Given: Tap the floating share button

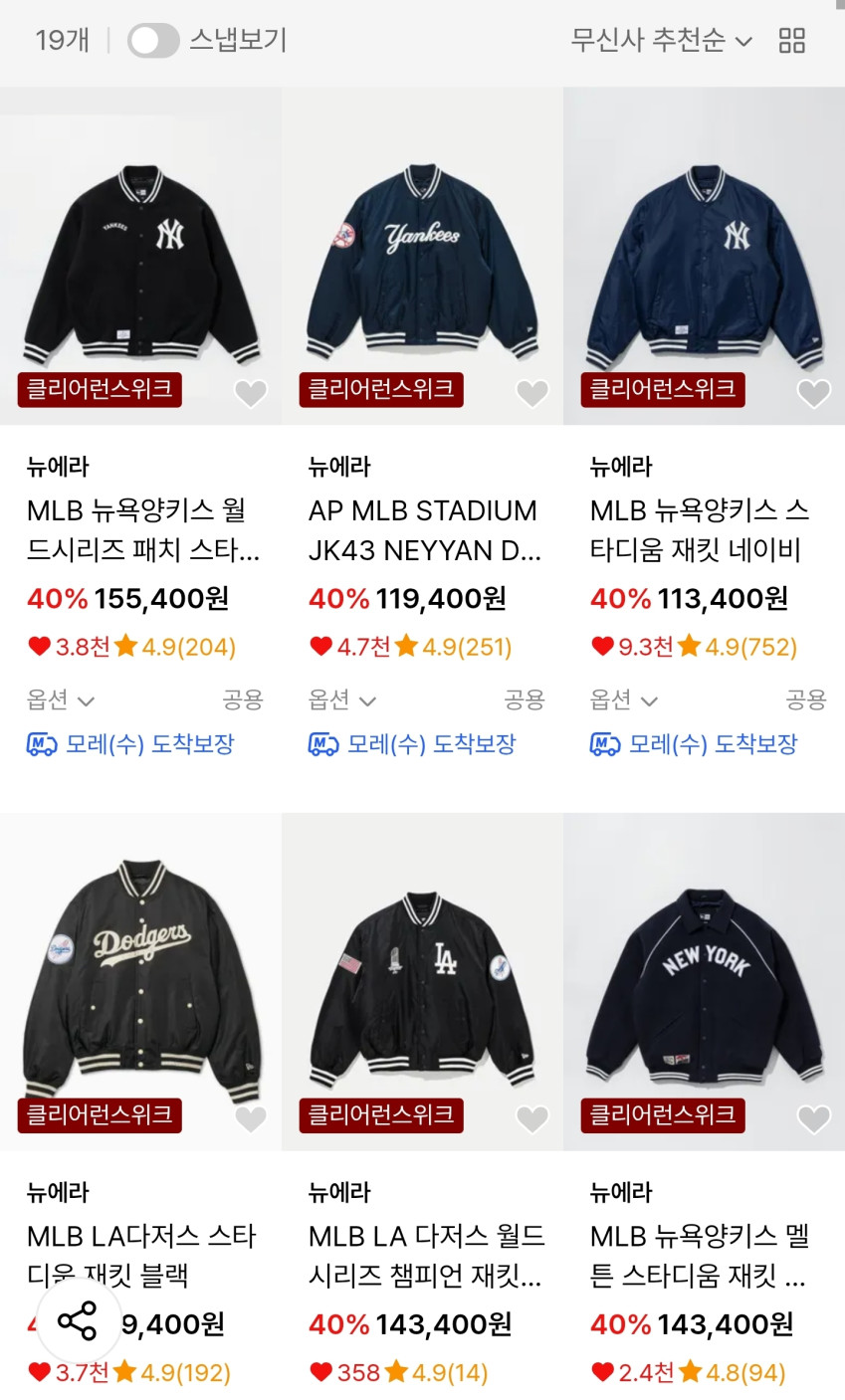Looking at the screenshot, I should coord(78,1320).
